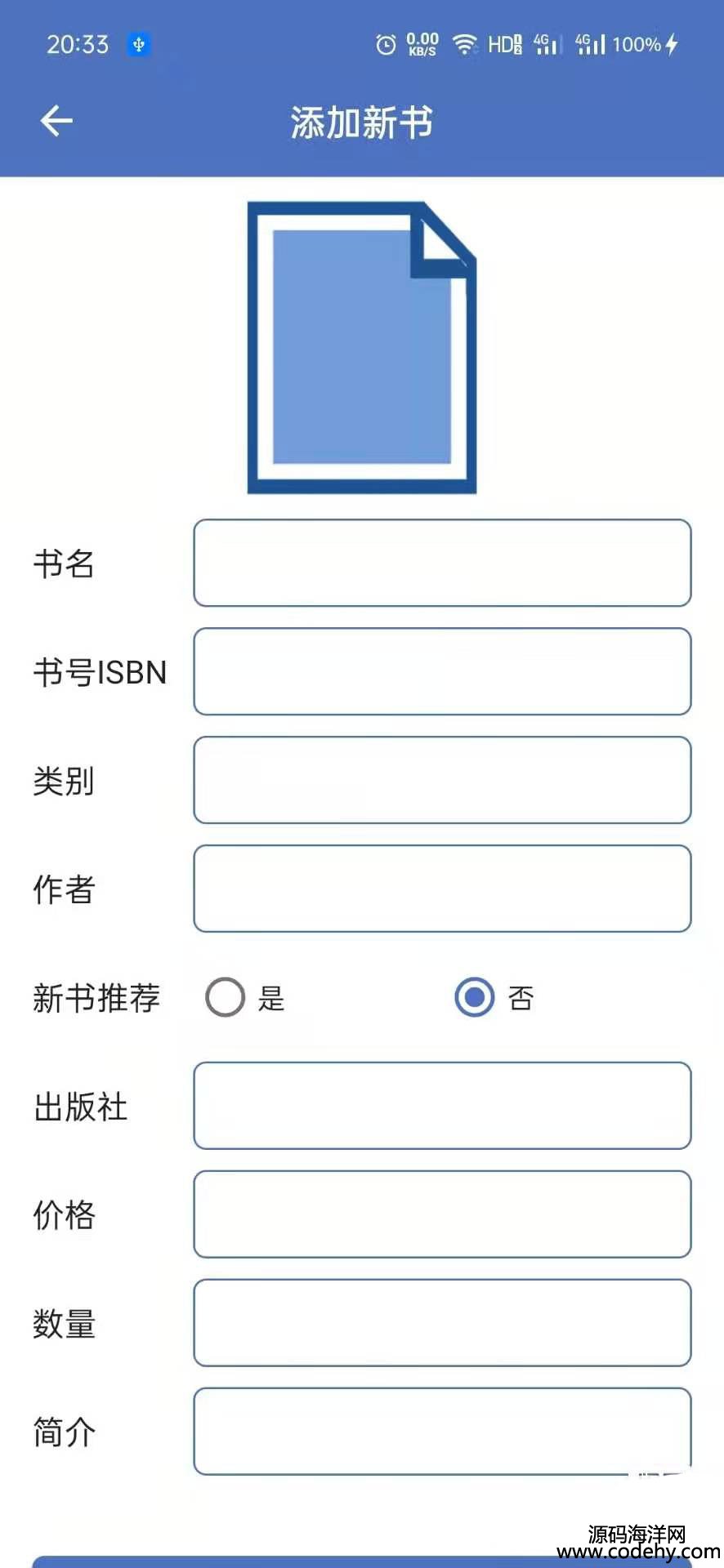Tap the 价格 input field

point(442,1214)
